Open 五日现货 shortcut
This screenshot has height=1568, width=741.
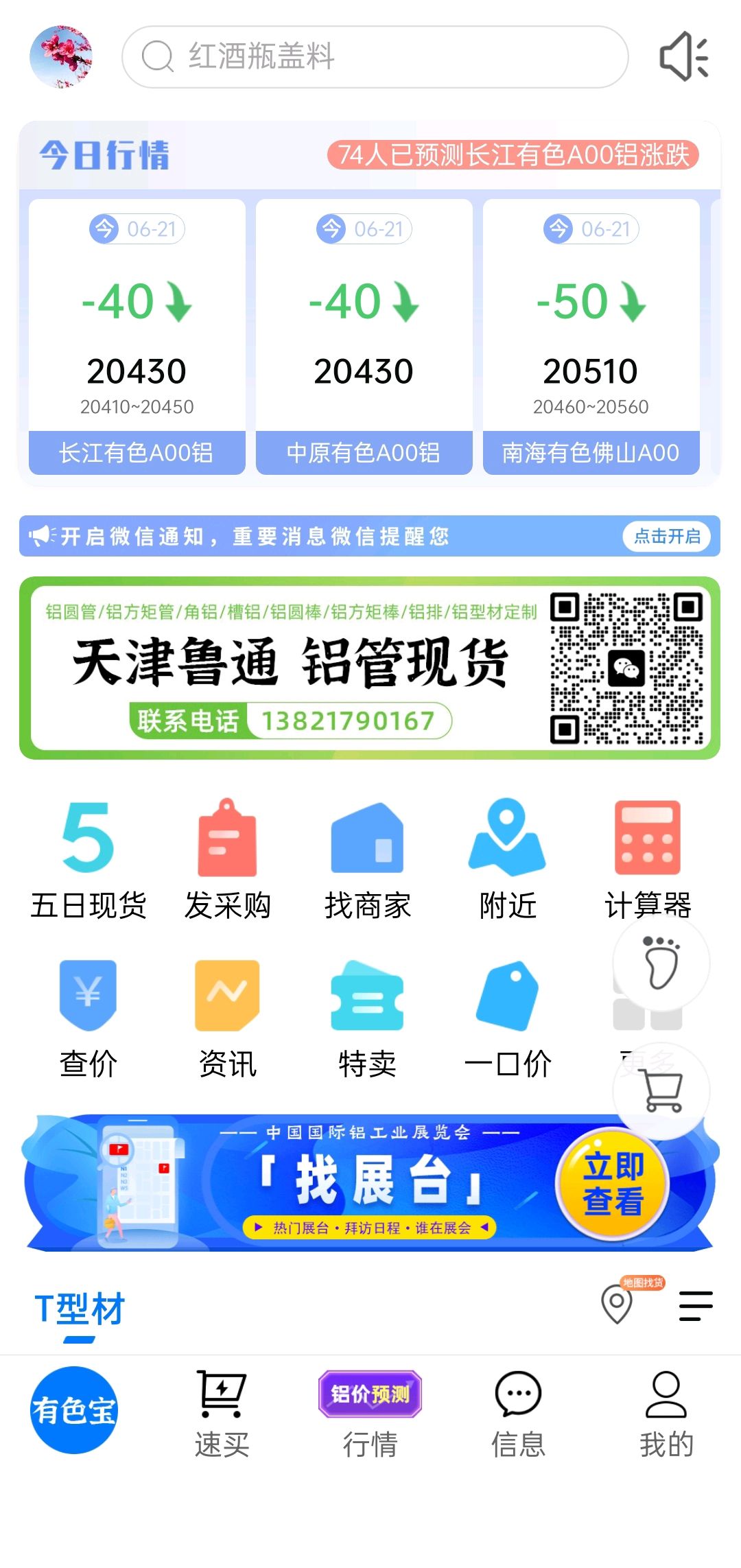pyautogui.click(x=89, y=861)
